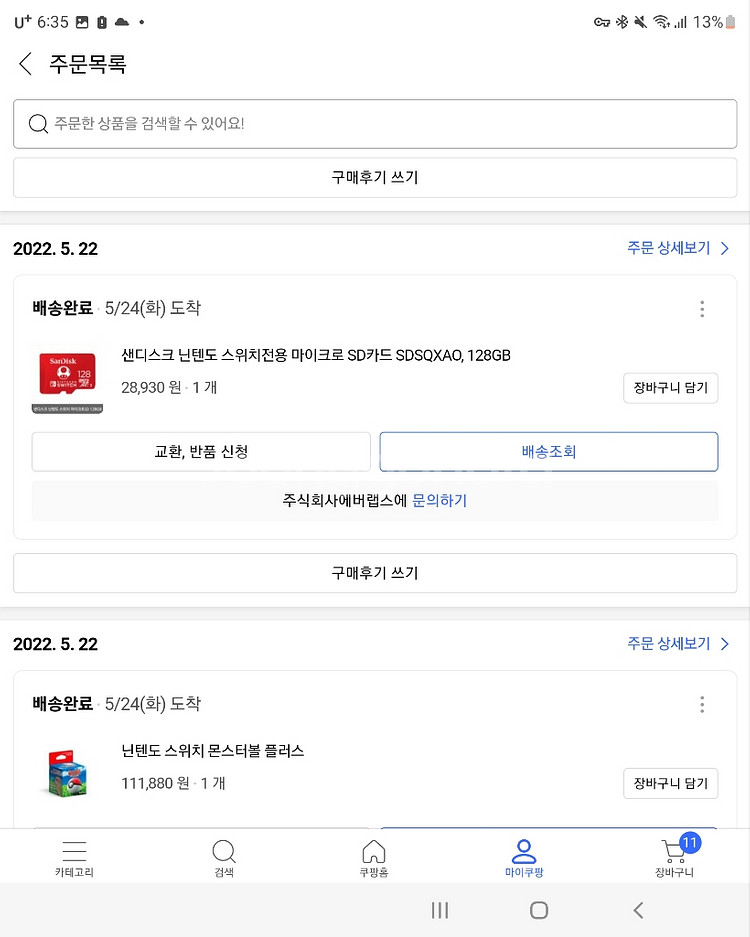Open three-dot menu on the SD card order
Viewport: 750px width, 937px height.
(702, 309)
